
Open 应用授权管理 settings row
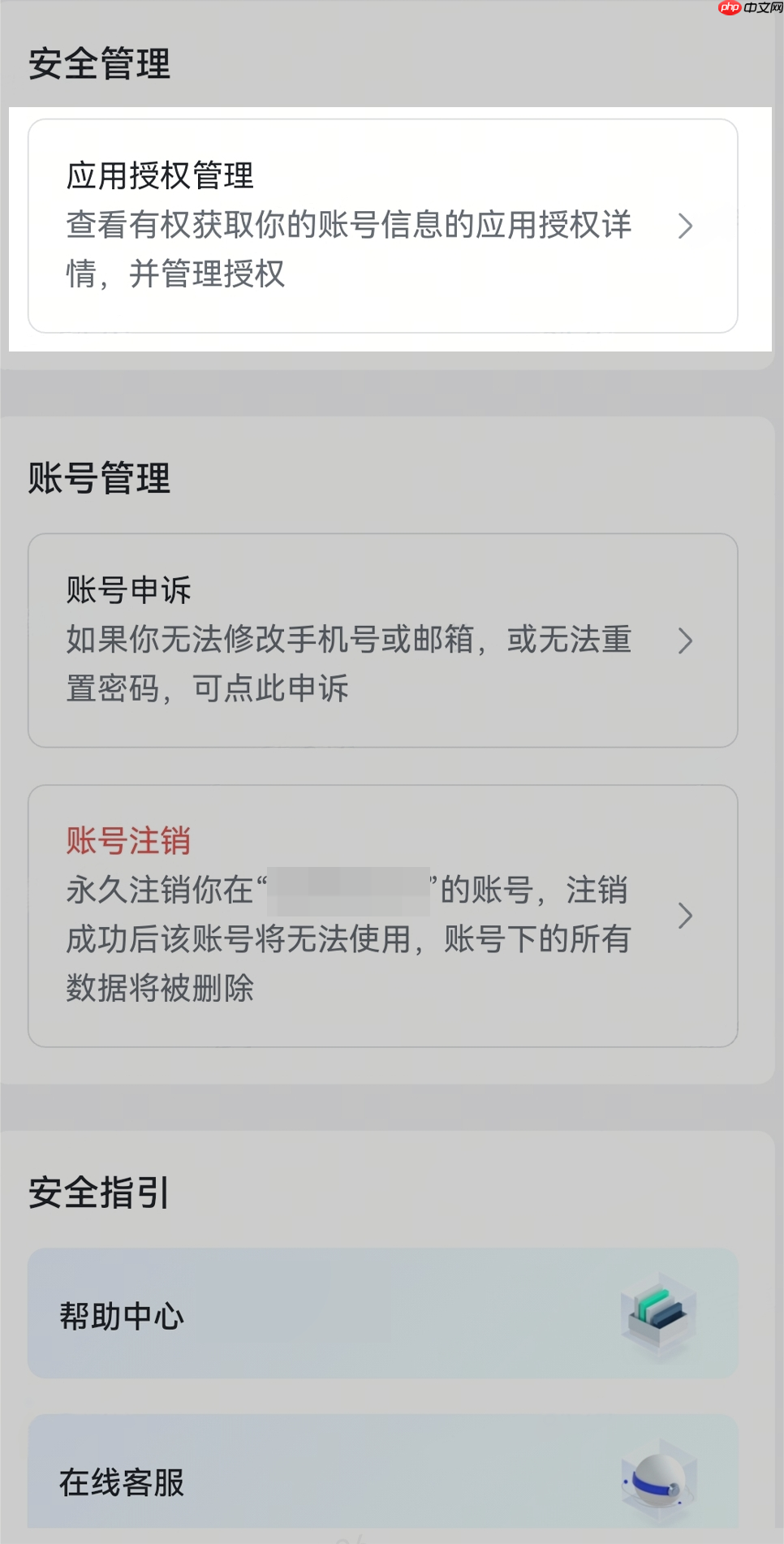382,226
